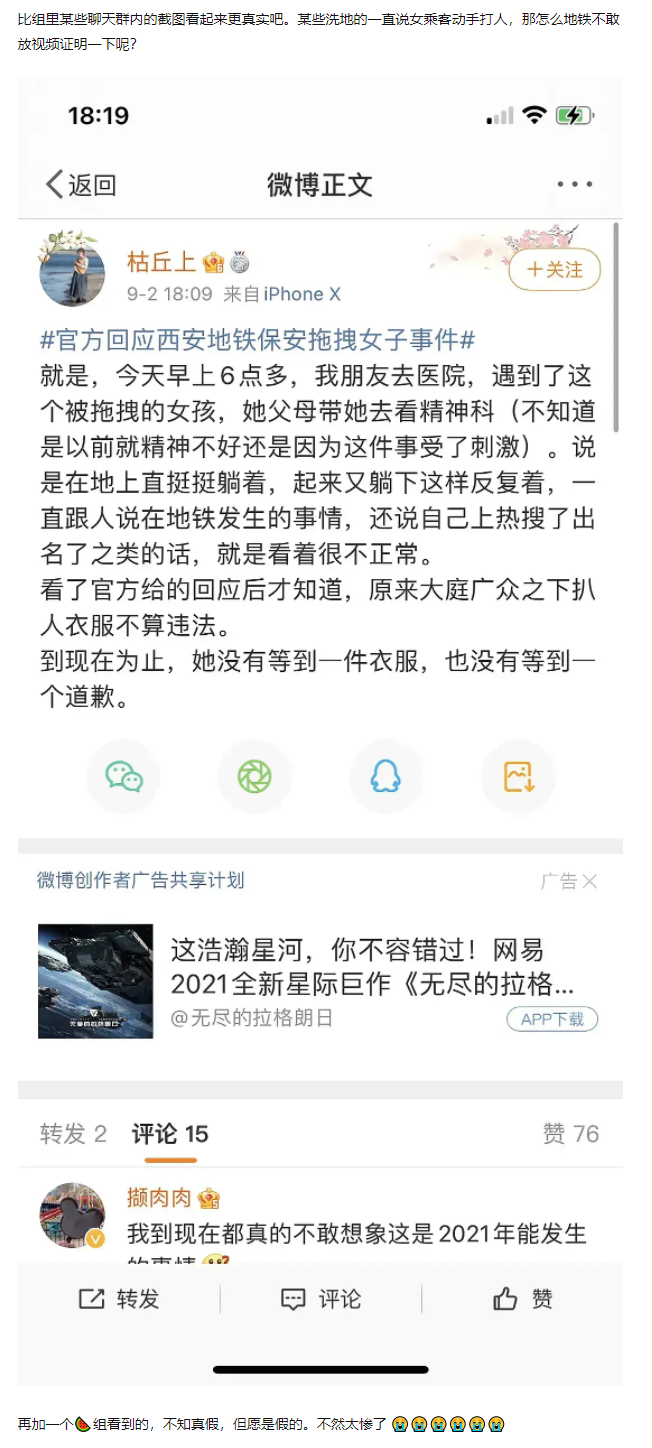Switch to the 转发 2 tab
652x1448 pixels.
(73, 1134)
